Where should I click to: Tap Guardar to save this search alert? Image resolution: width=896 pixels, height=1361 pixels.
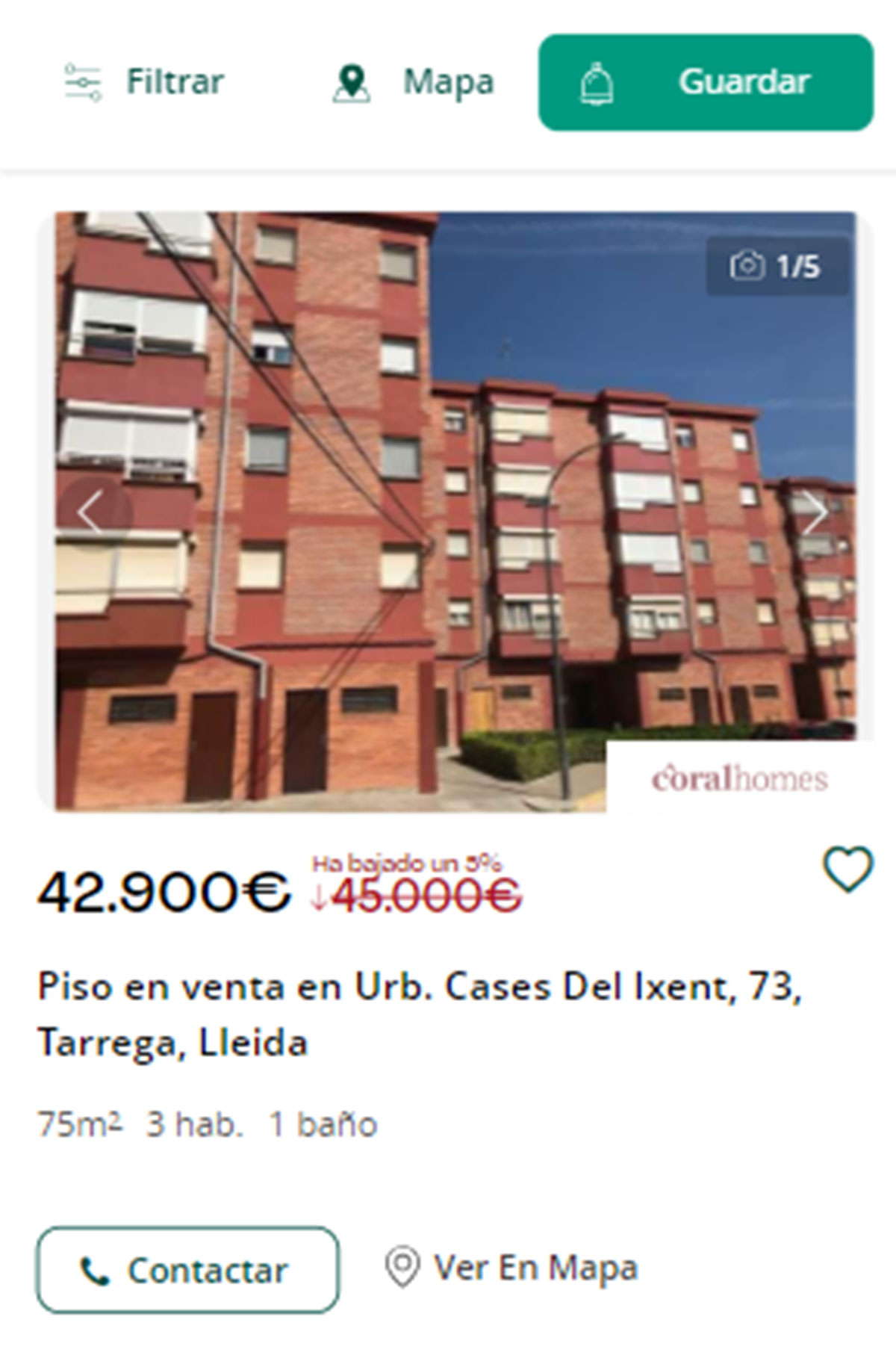(706, 82)
